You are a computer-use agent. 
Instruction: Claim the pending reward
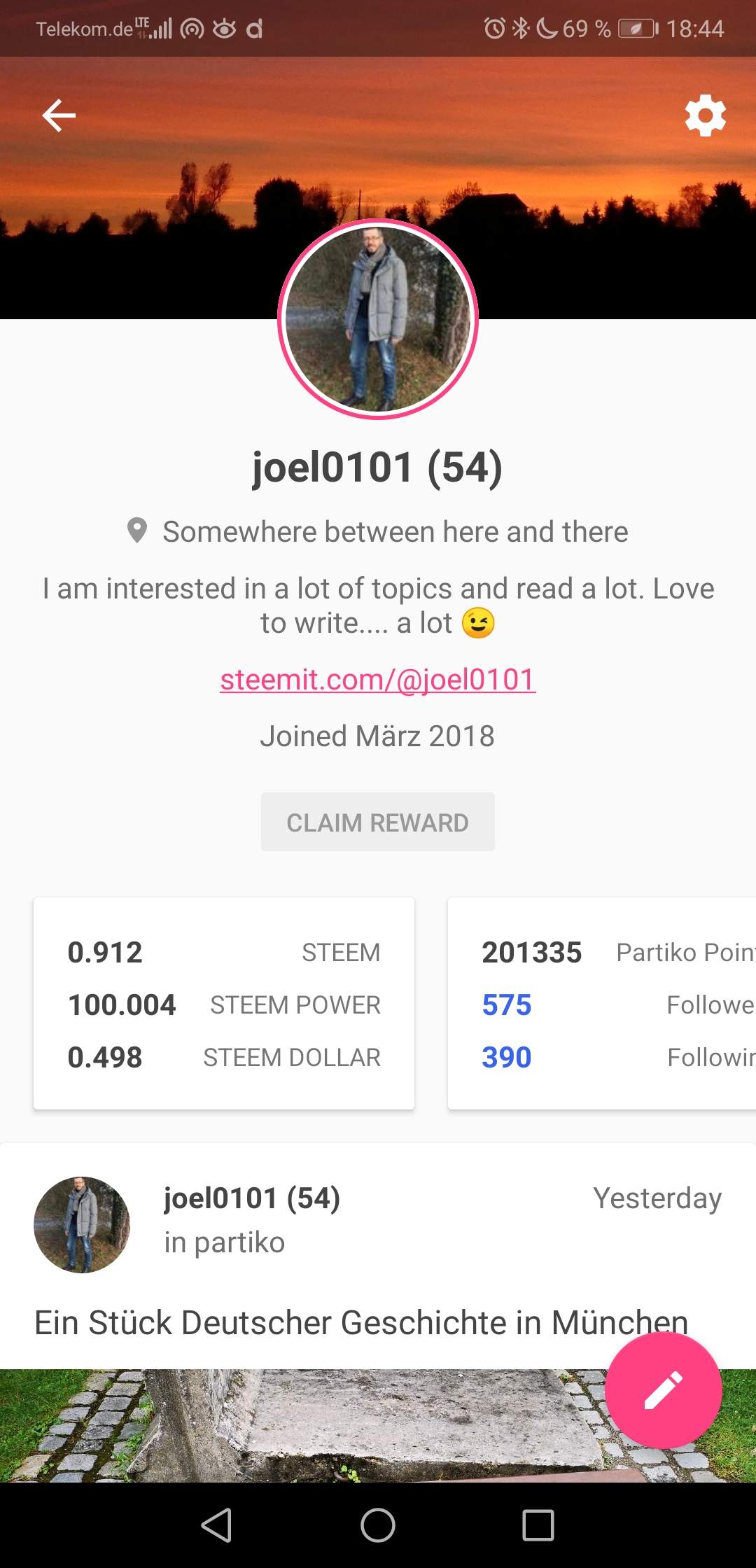378,822
